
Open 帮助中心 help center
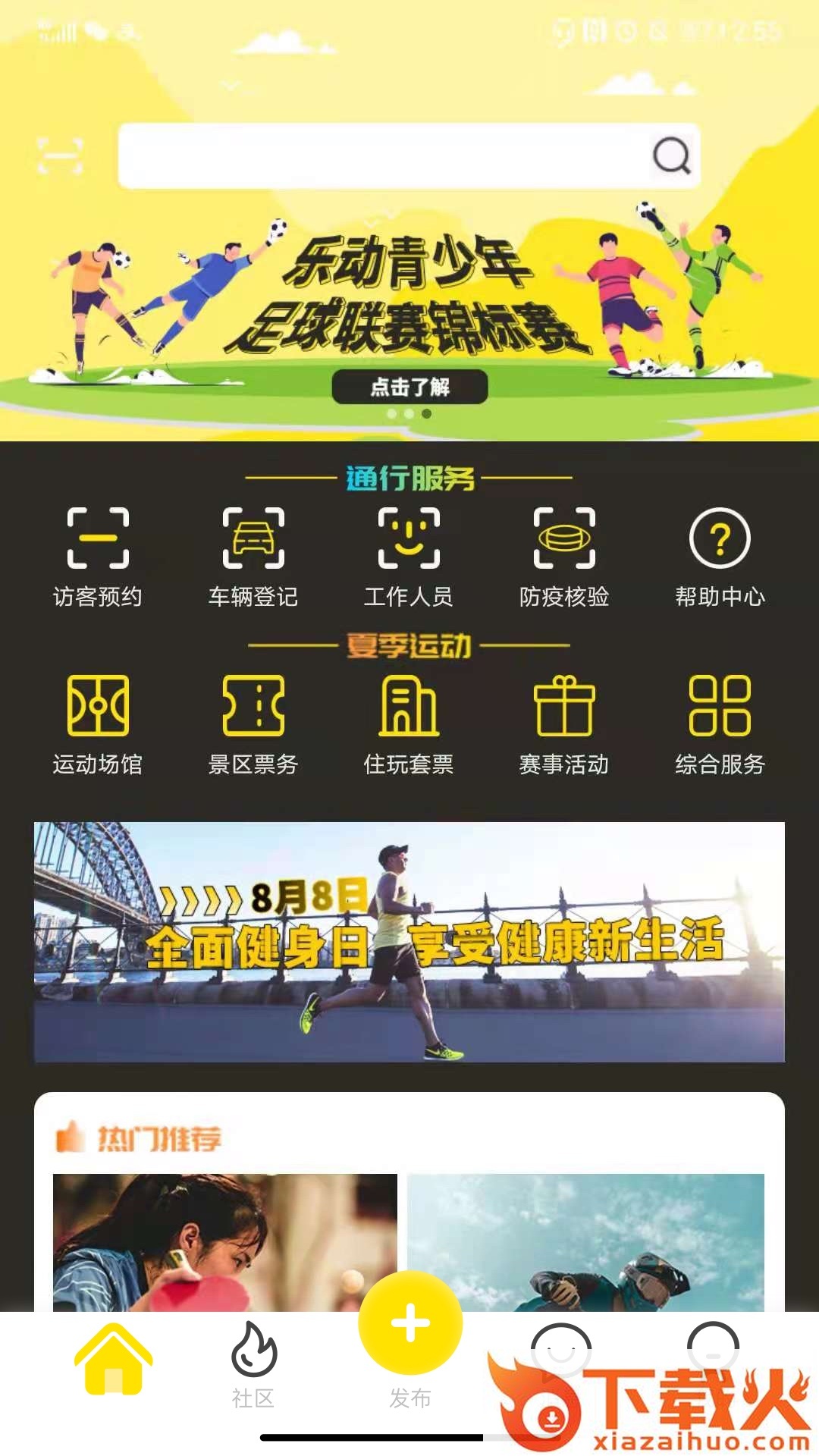click(x=720, y=557)
